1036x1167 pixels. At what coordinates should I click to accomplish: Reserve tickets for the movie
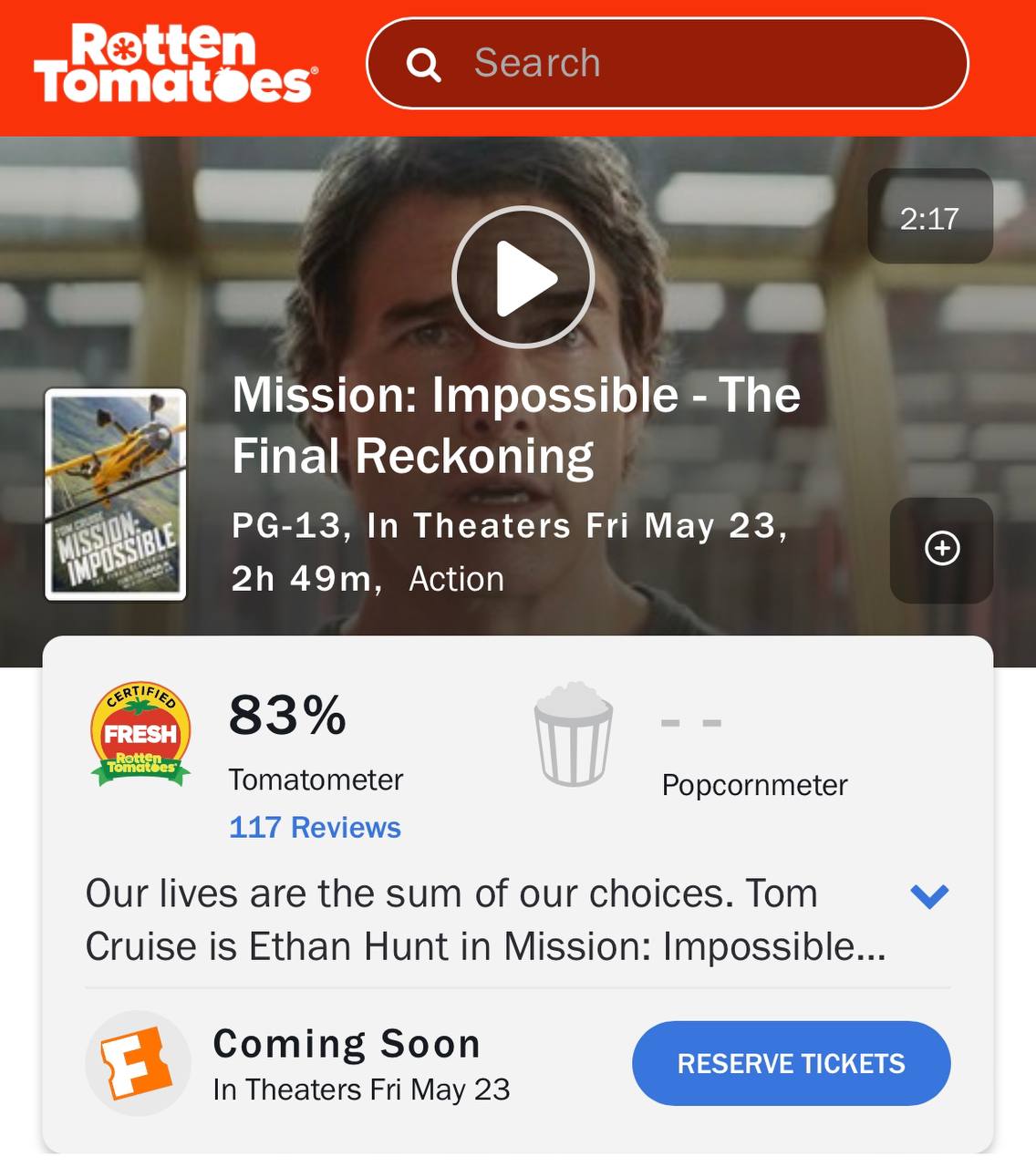[791, 1063]
